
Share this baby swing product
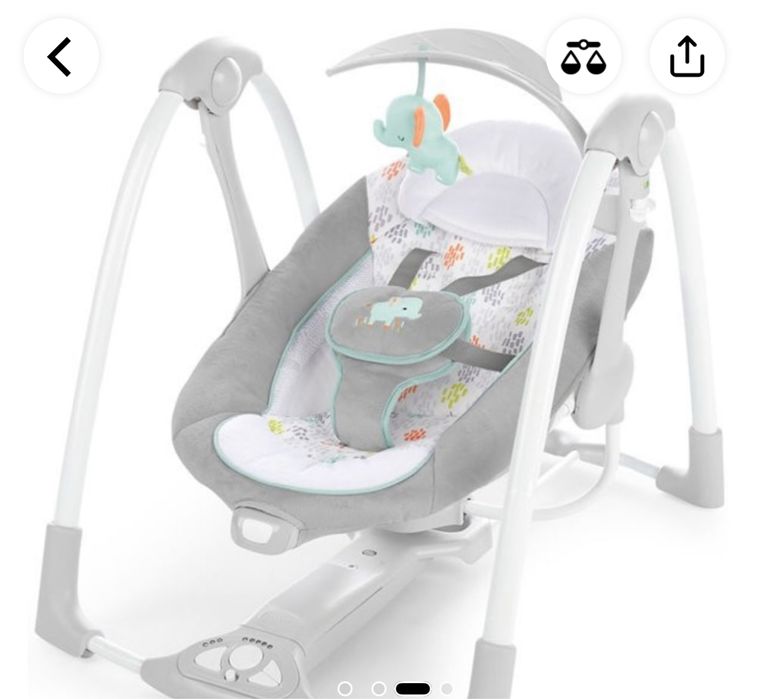tap(687, 58)
